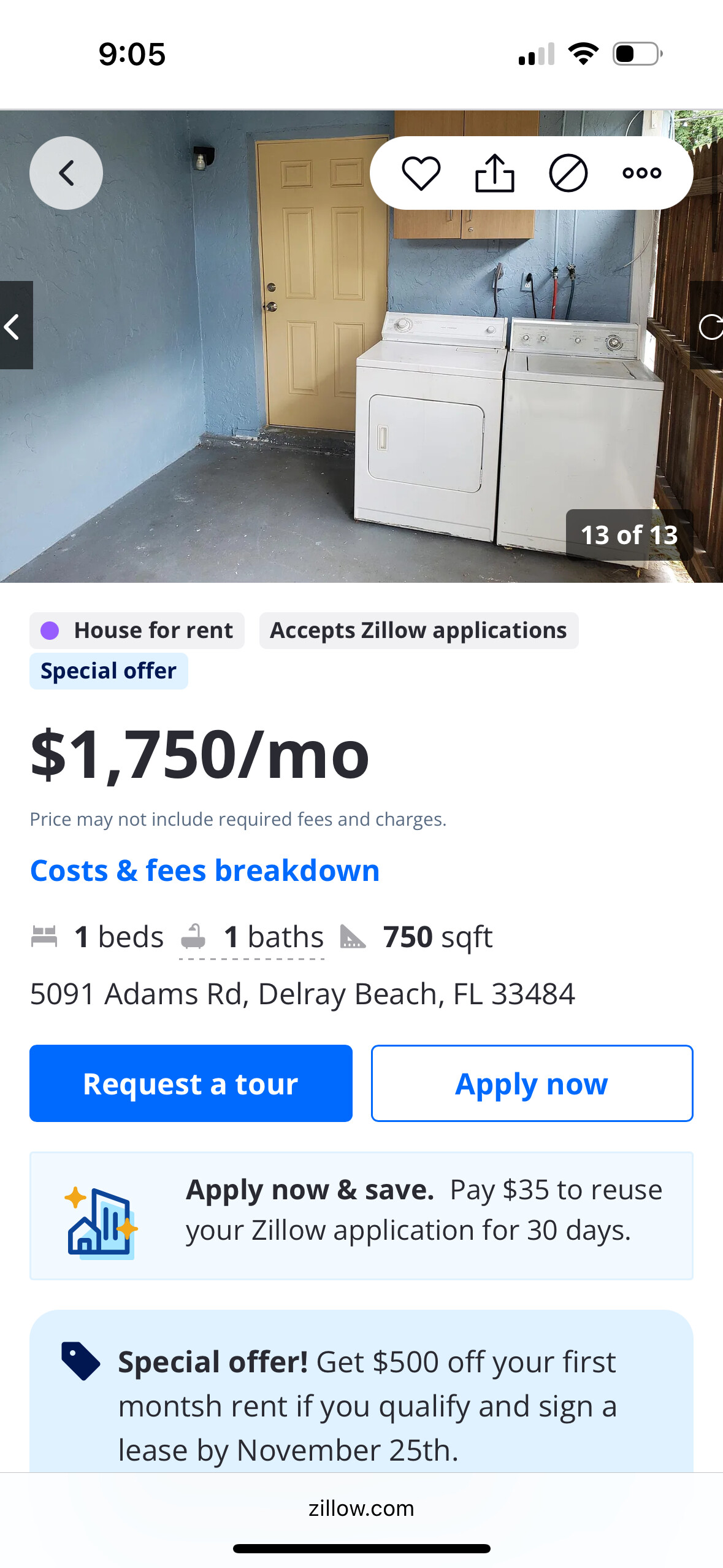
Task: Tap the right-side photo carousel arrow
Action: pyautogui.click(x=708, y=326)
